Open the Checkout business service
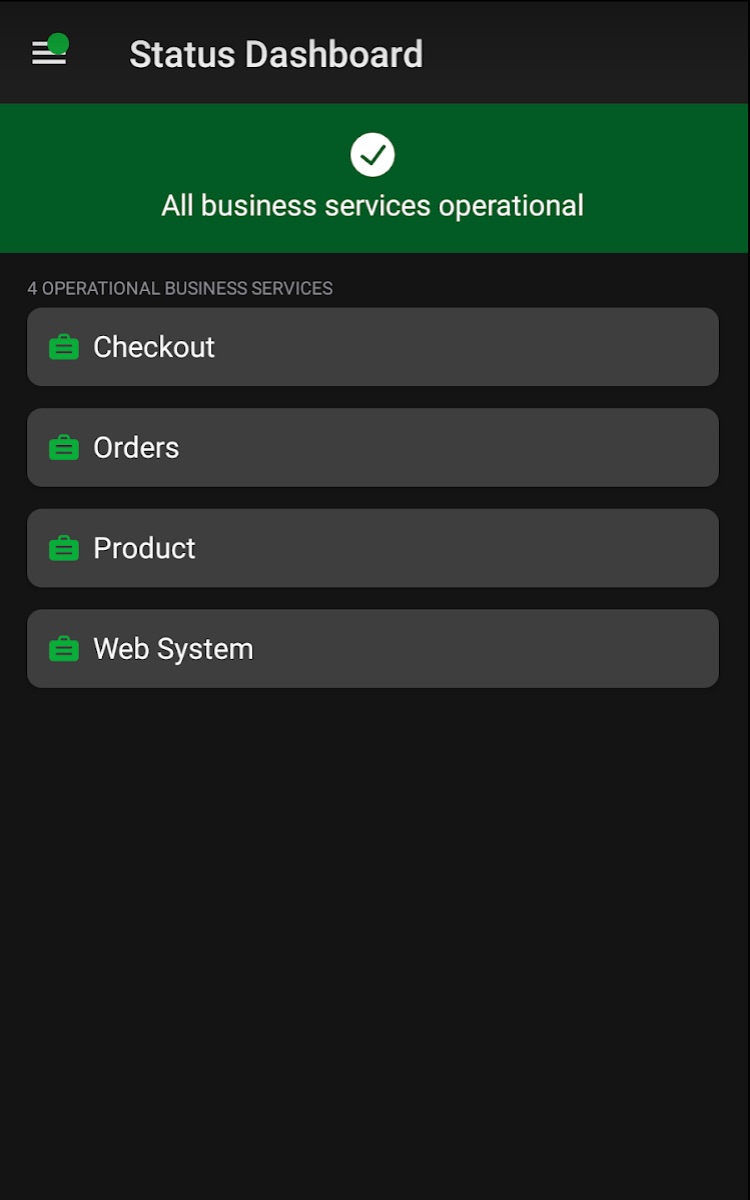The height and width of the screenshot is (1200, 750). (372, 347)
